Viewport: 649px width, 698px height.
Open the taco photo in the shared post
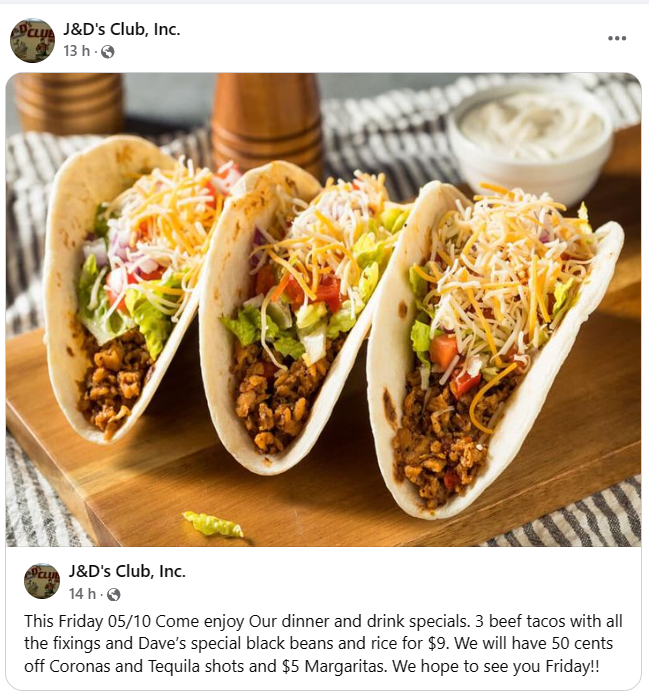coord(323,310)
